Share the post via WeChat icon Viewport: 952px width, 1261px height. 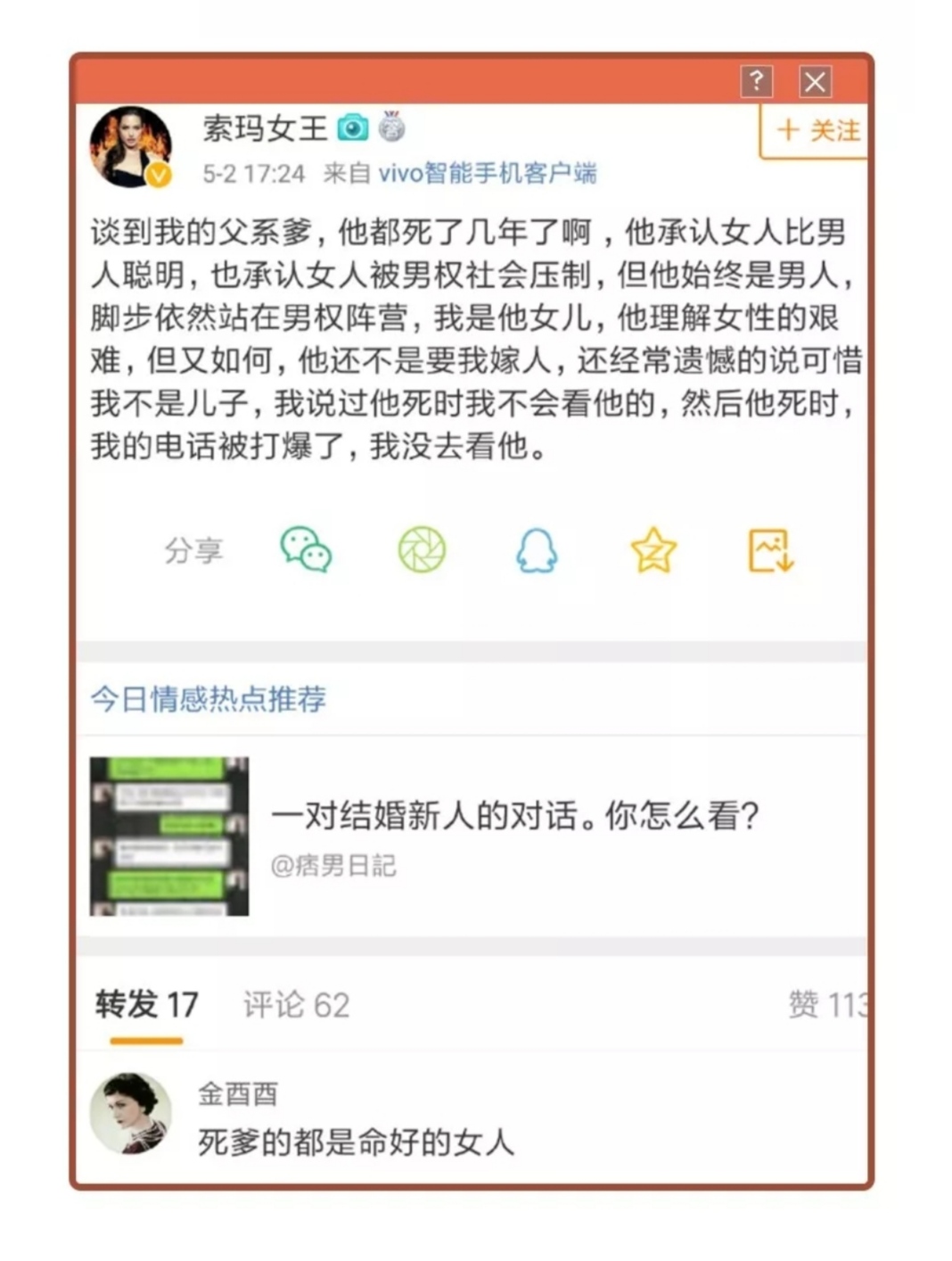(306, 551)
